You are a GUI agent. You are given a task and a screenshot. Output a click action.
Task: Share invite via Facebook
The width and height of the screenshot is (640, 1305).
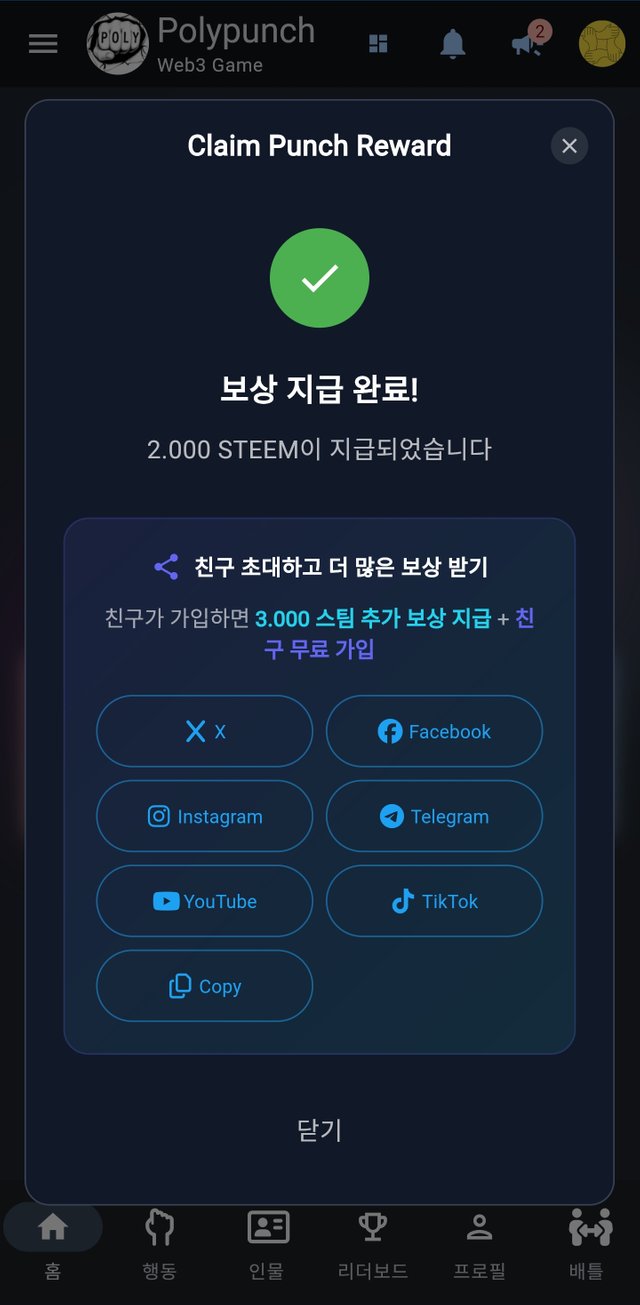[x=434, y=731]
